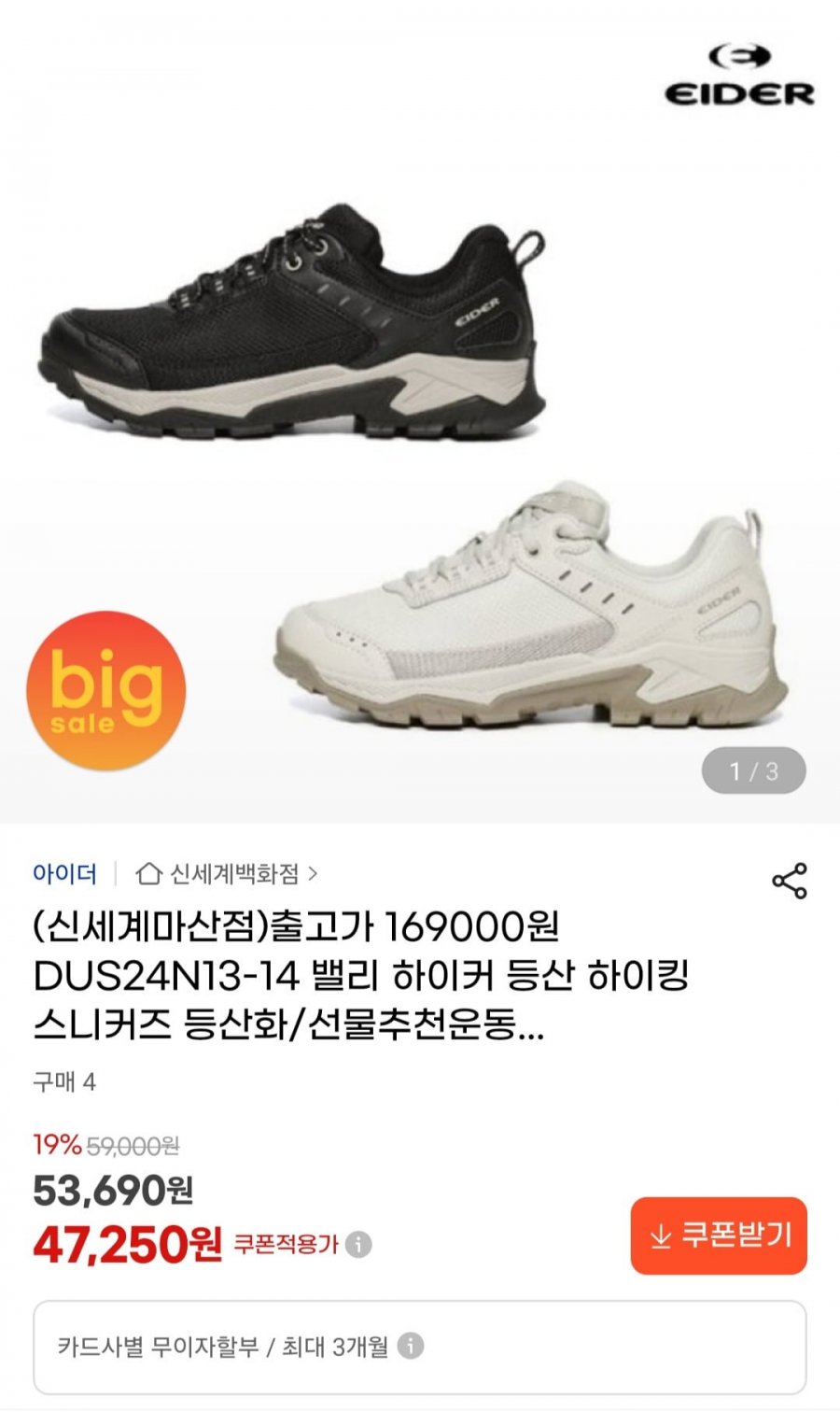Open coupon price info icon next to 쿠폰적용가
Screen dimensions: 840x1412
358,1245
